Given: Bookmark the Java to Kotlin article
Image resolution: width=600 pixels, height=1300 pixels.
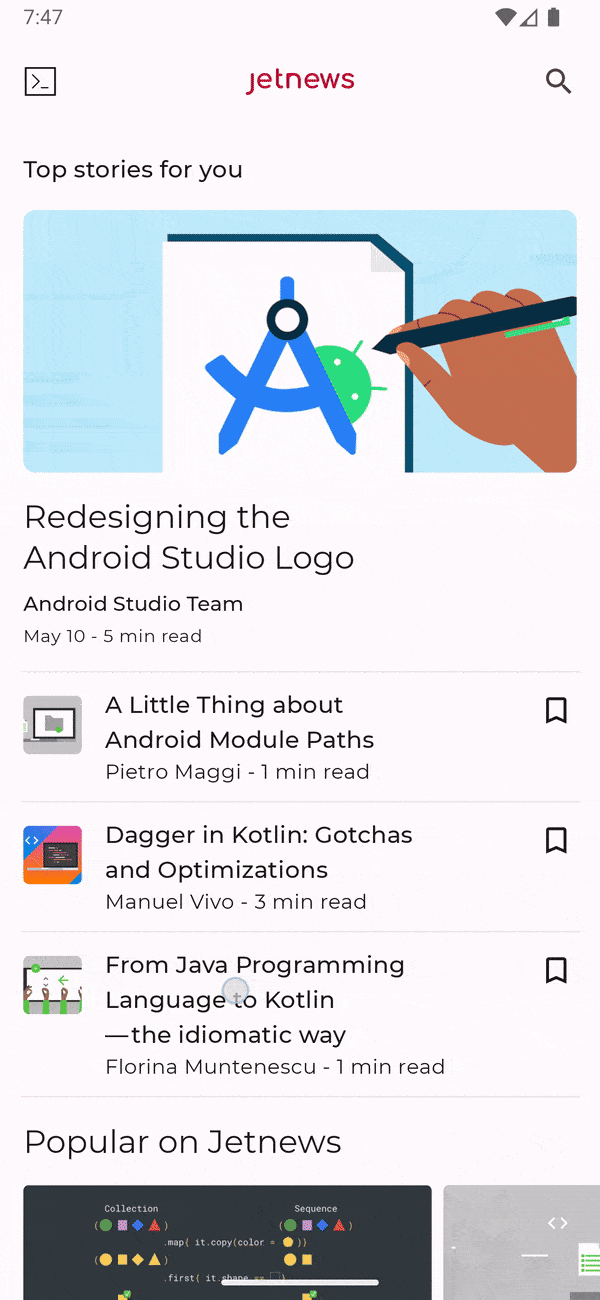Looking at the screenshot, I should pos(556,970).
